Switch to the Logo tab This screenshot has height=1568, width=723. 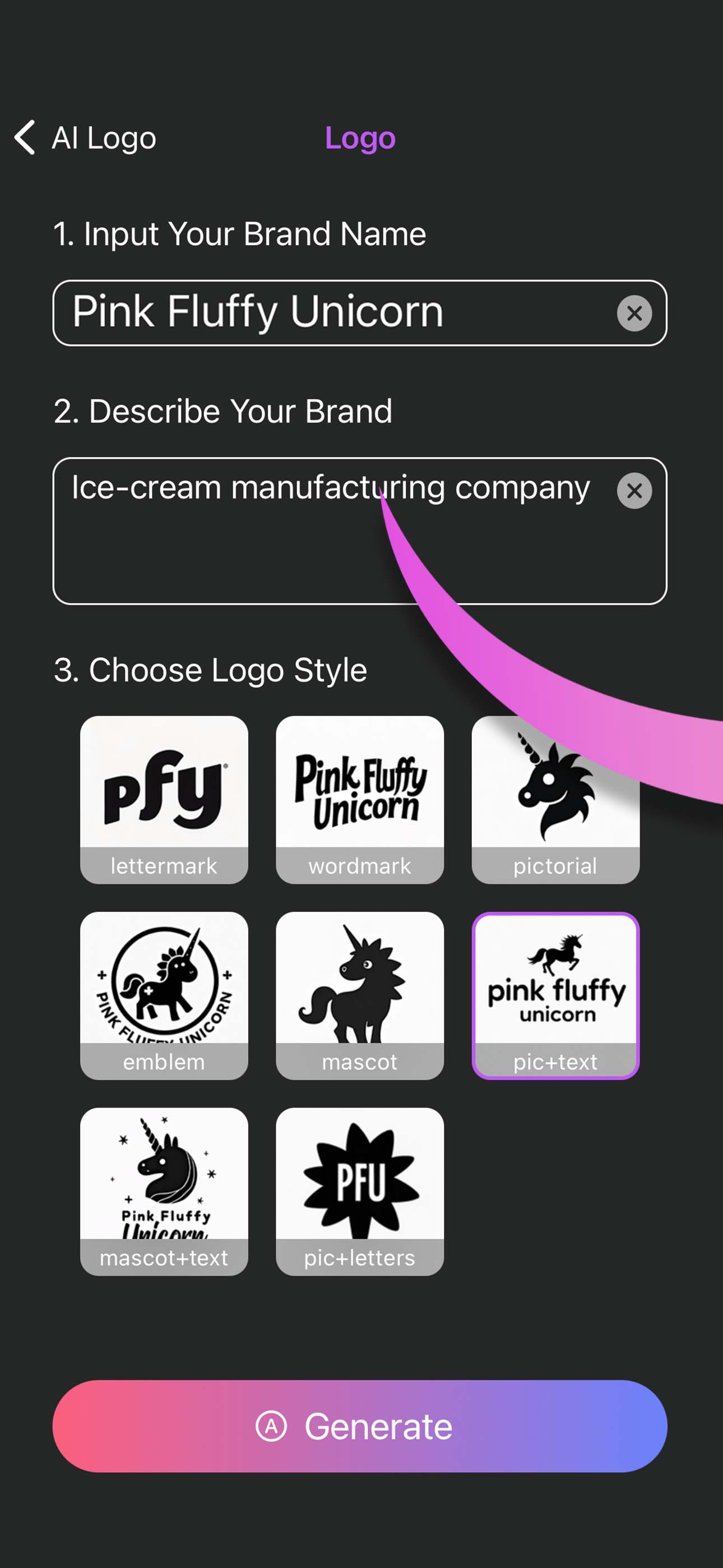[360, 137]
